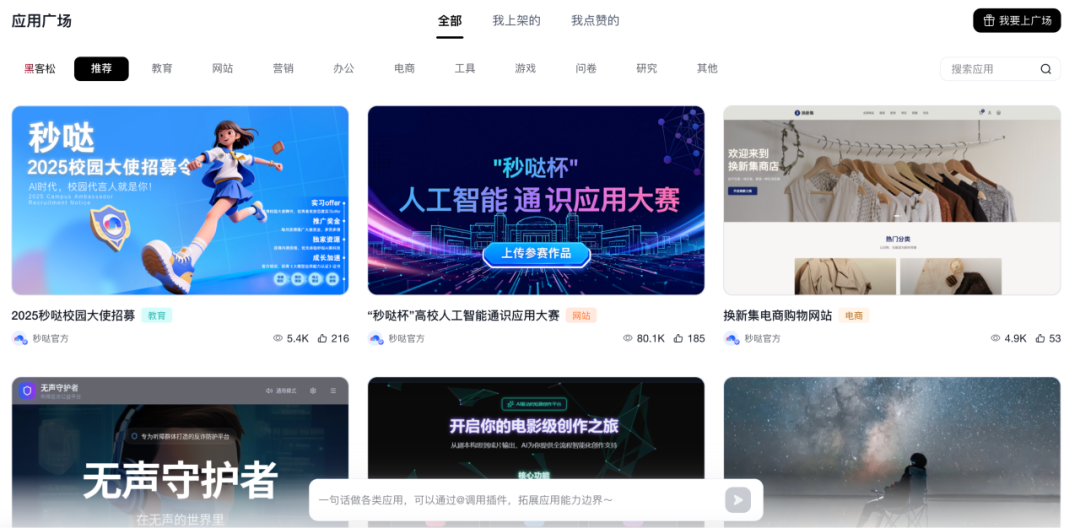1080x528 pixels.
Task: Tap the 搜索应用 search box
Action: point(990,69)
